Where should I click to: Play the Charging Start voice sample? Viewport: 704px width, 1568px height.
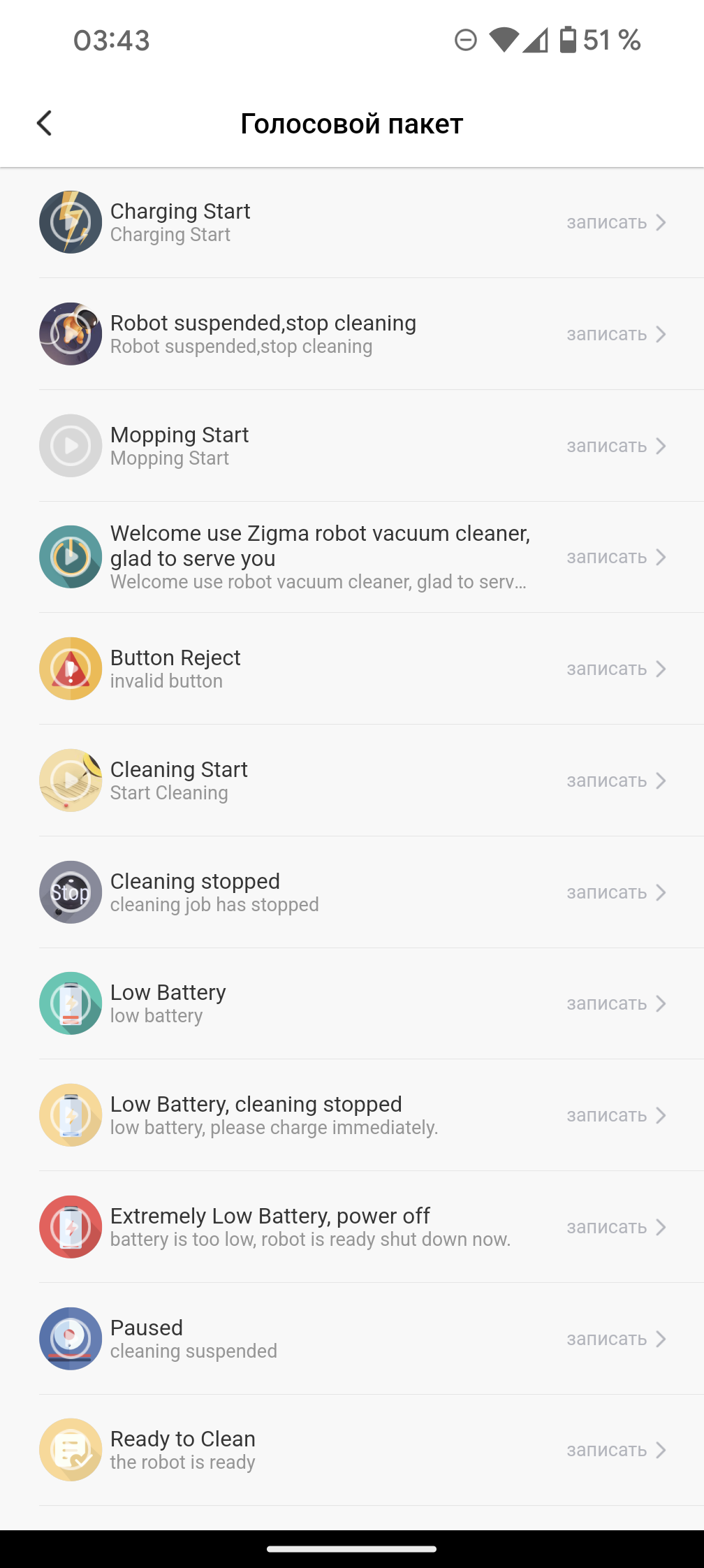pyautogui.click(x=71, y=222)
